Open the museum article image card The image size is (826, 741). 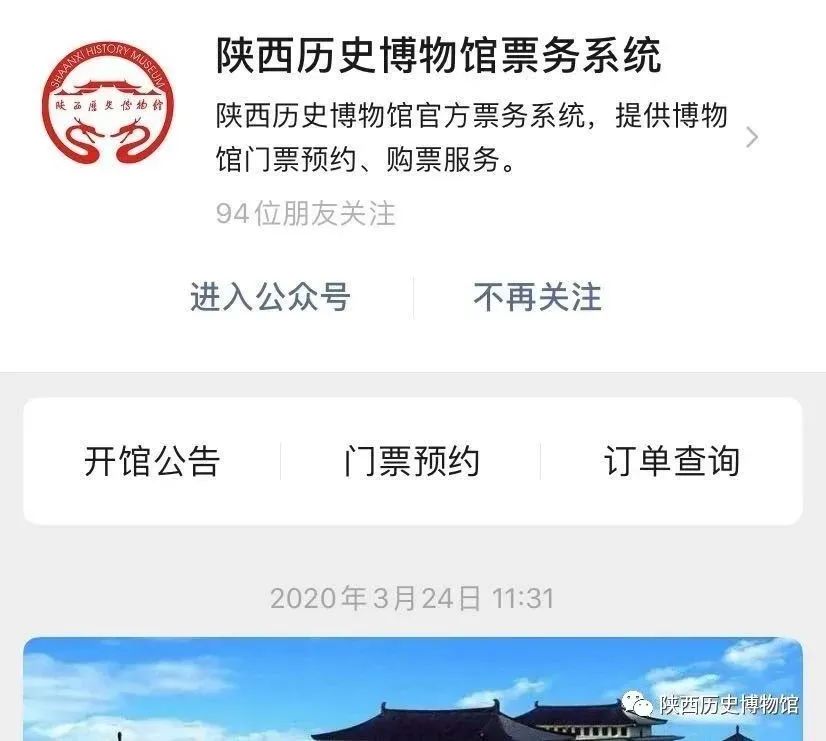tap(412, 690)
